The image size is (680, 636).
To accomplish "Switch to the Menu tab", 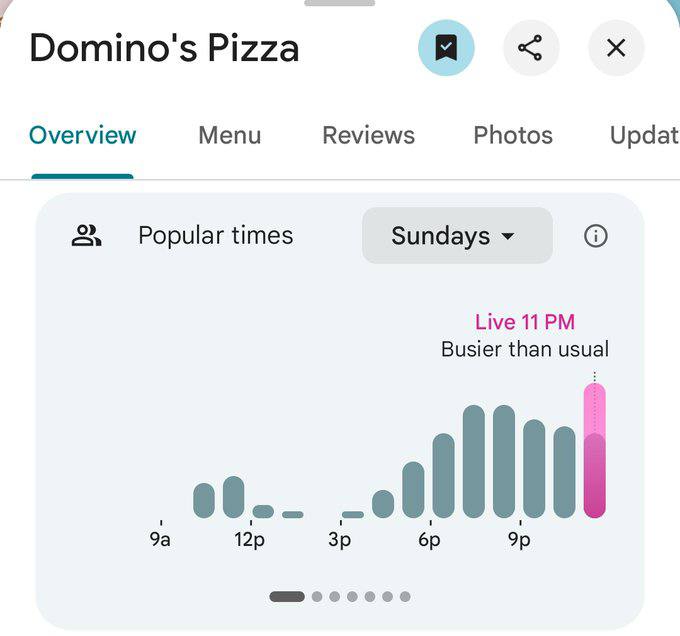I will [229, 135].
